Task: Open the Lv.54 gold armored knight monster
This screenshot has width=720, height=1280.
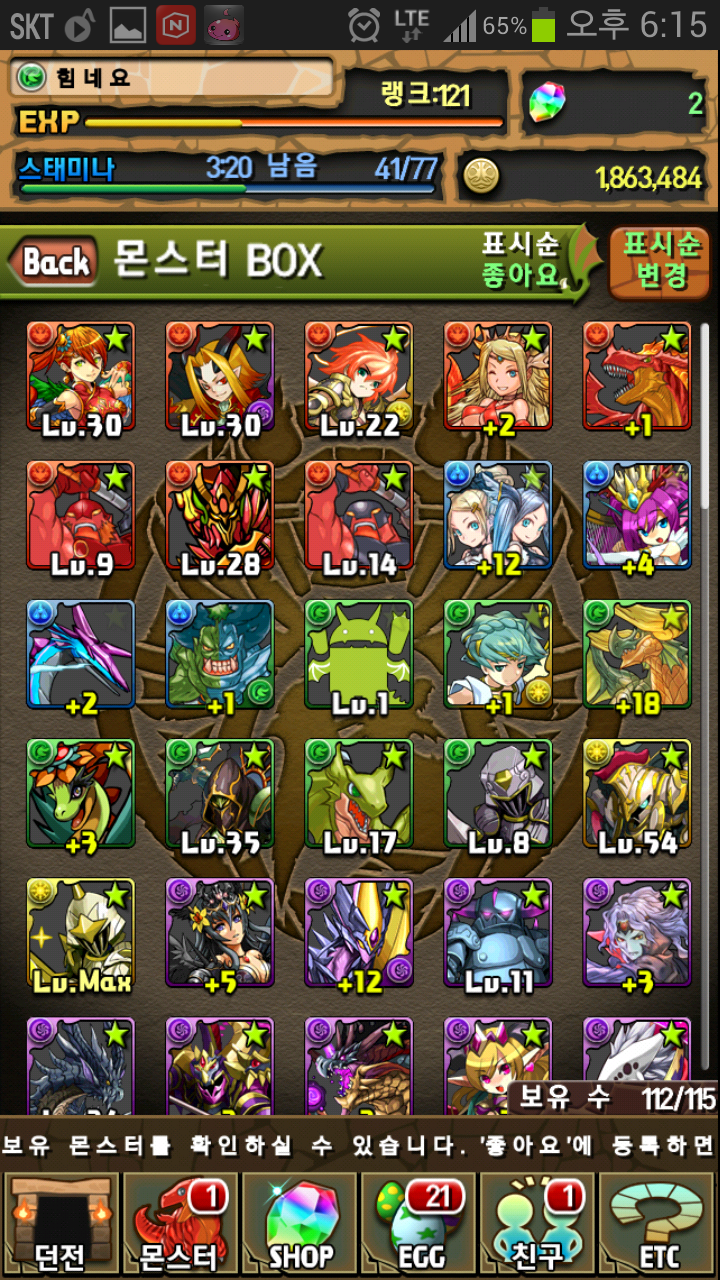Action: coord(637,793)
